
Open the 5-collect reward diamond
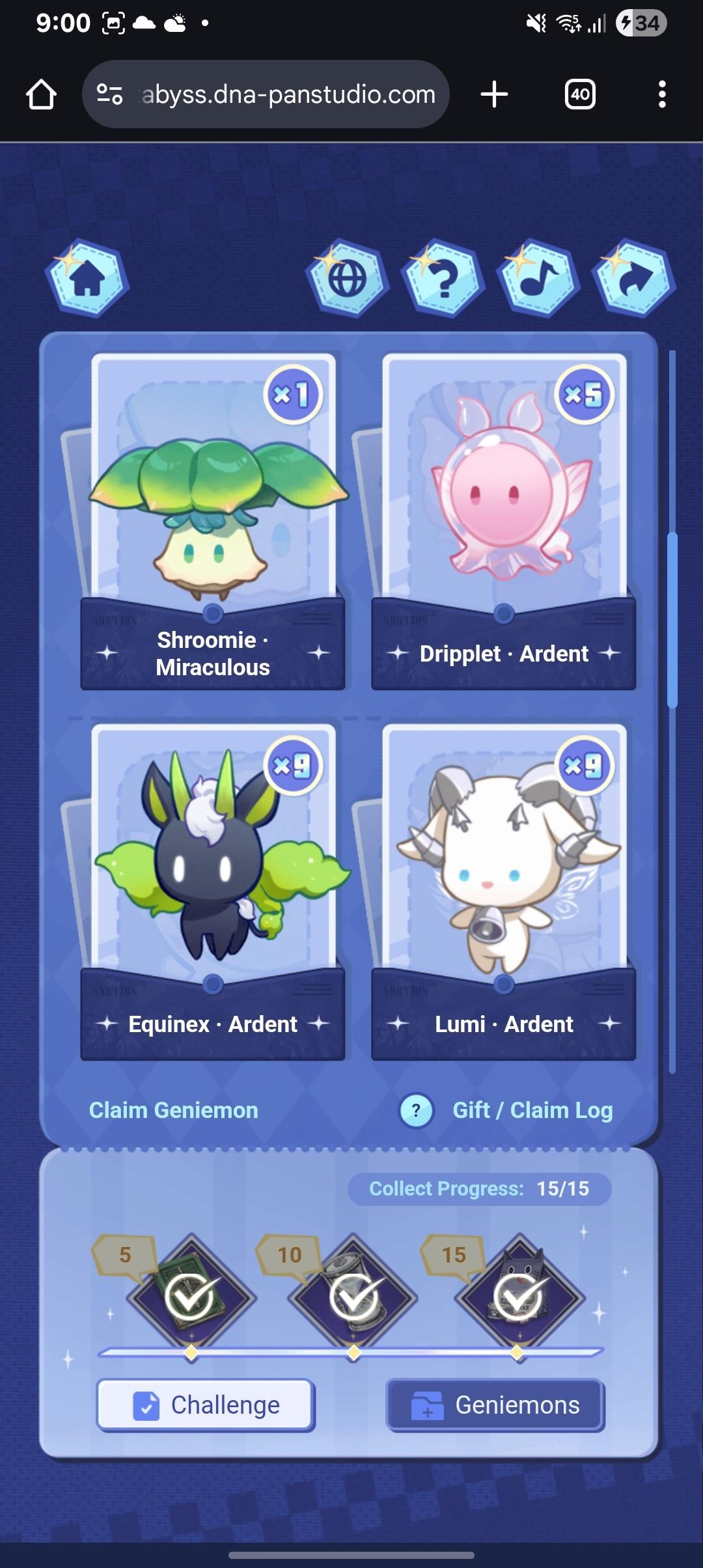click(191, 1297)
